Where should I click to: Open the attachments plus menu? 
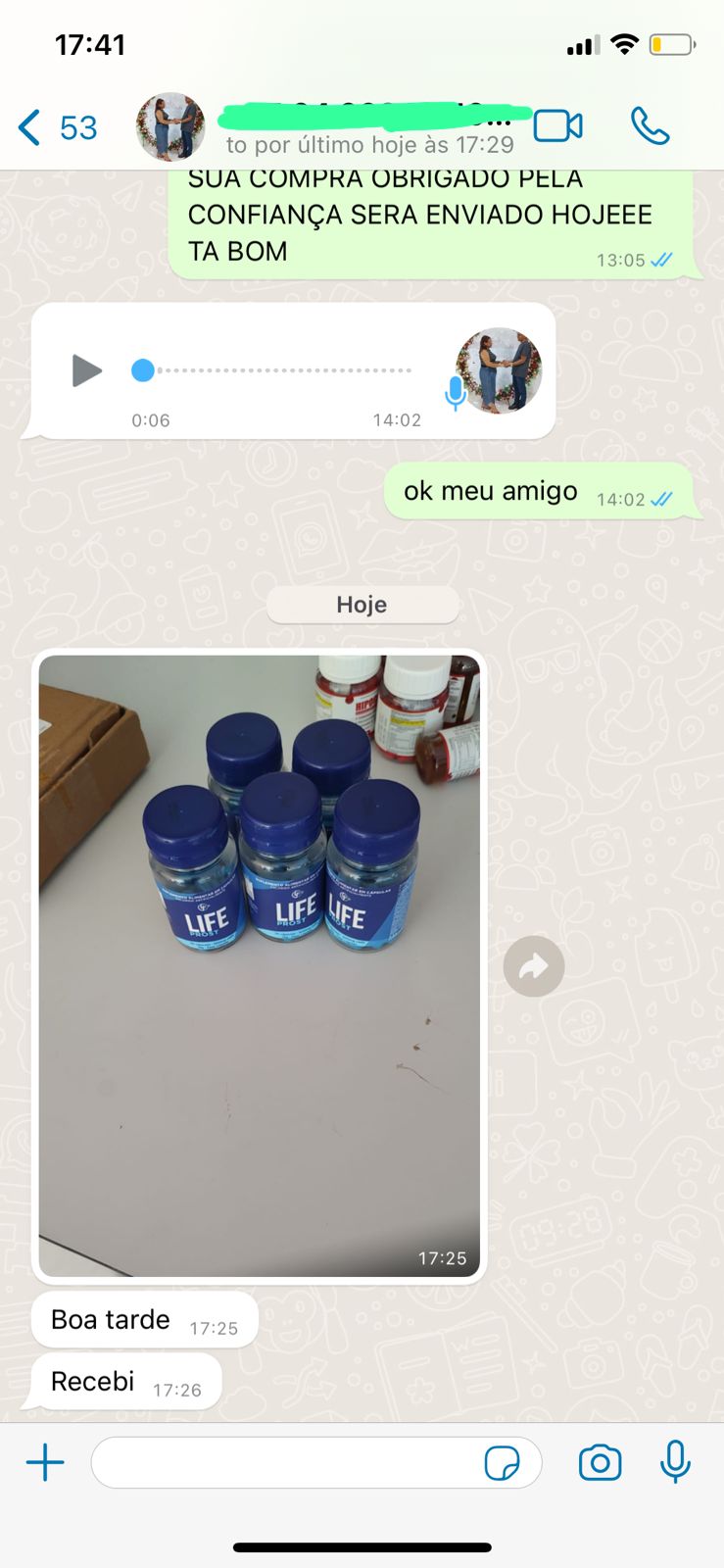(45, 1463)
